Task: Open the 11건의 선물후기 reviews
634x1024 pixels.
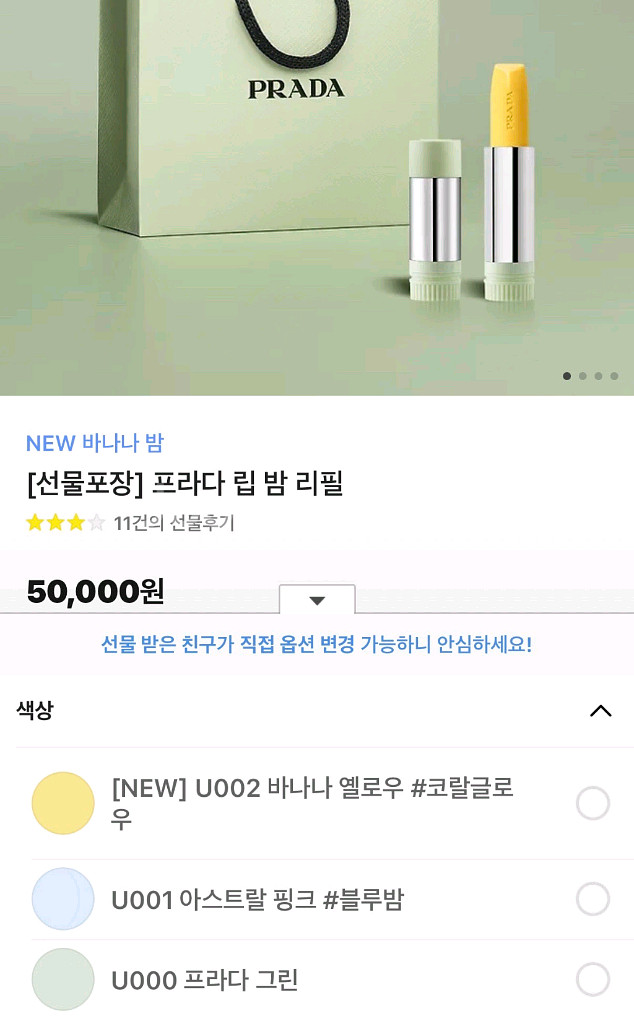Action: point(173,523)
